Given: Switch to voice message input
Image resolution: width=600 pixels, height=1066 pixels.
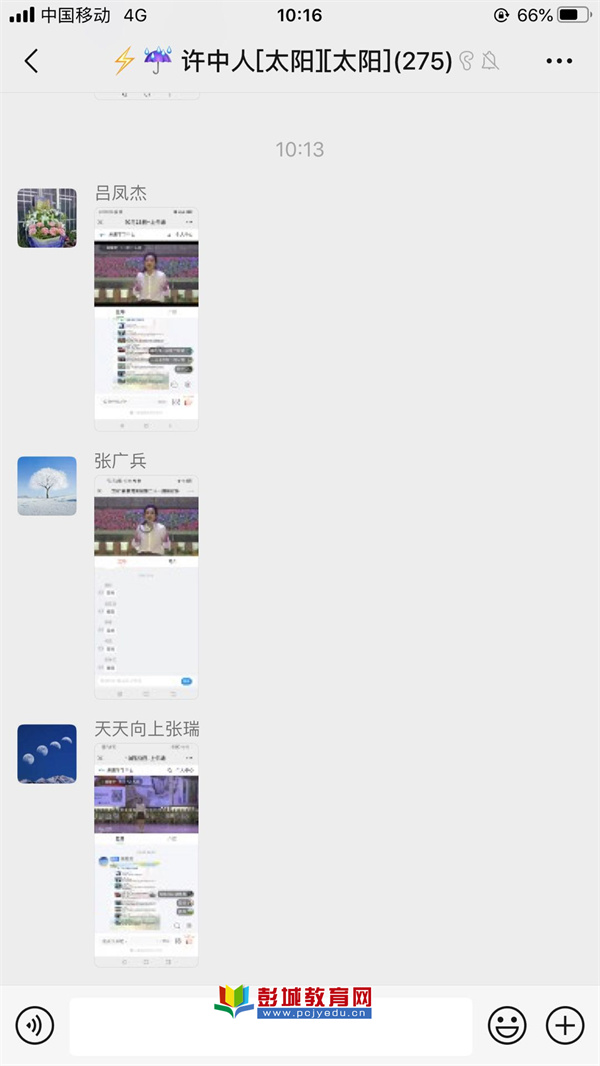Looking at the screenshot, I should 35,1025.
